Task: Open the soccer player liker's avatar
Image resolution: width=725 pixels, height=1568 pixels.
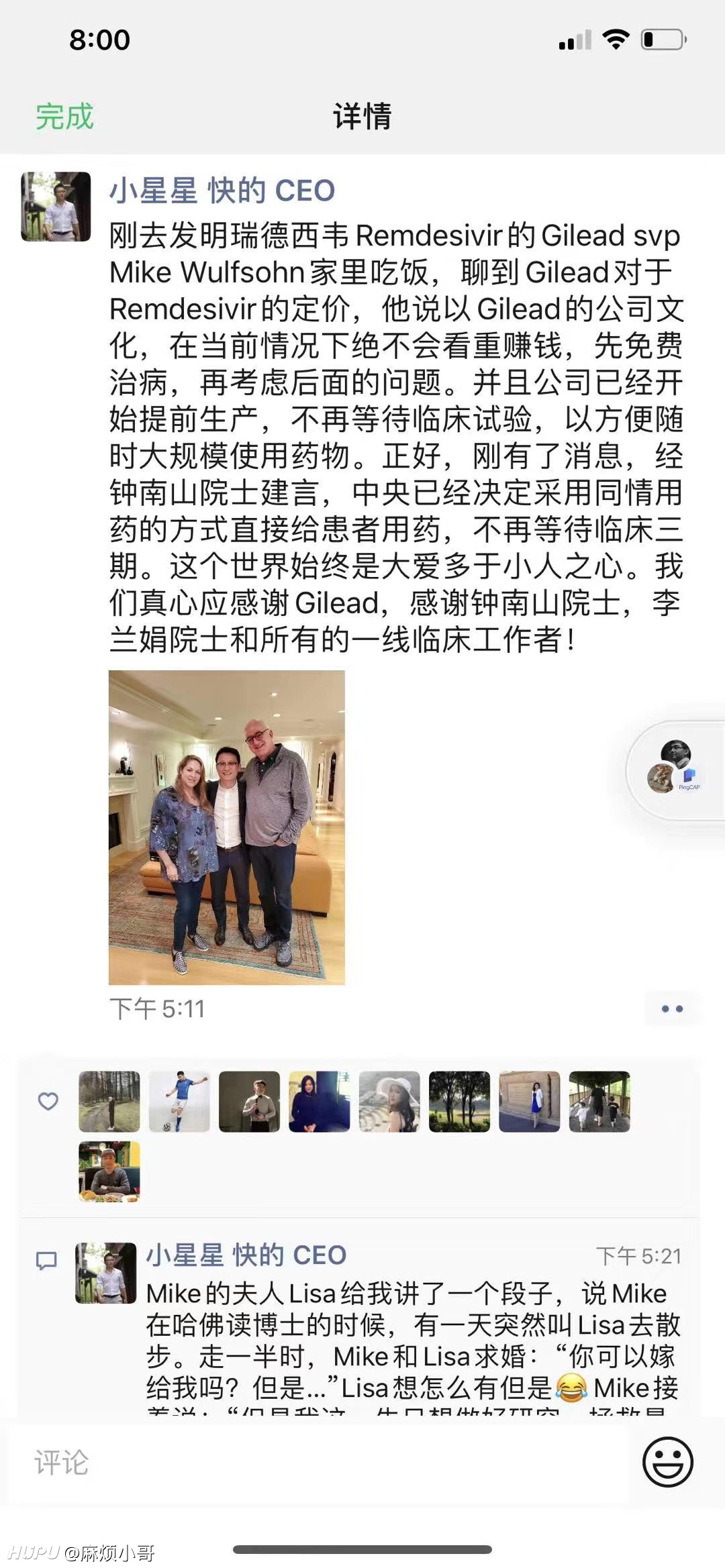Action: [179, 1102]
